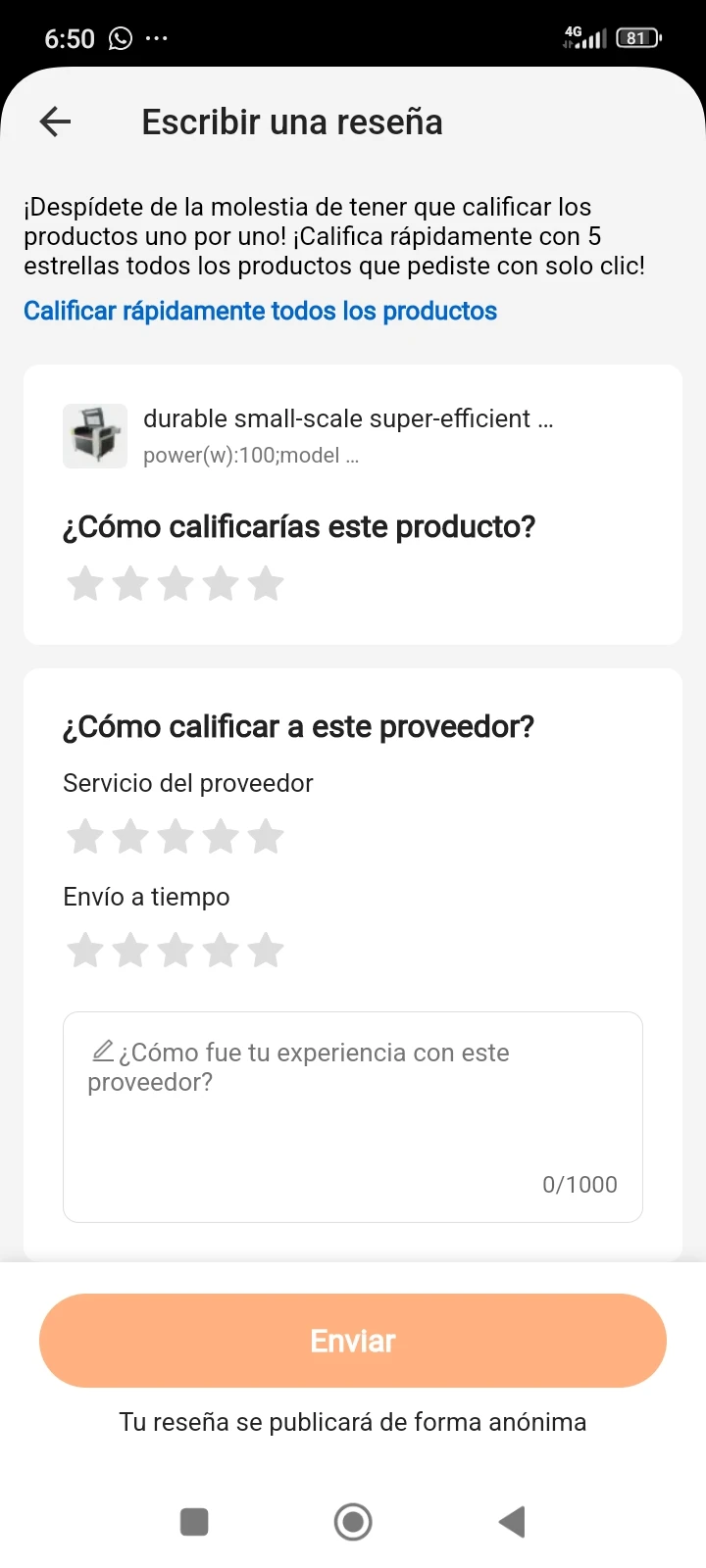Go to the system home screen
Screen dimensions: 706x1568
pyautogui.click(x=353, y=1522)
